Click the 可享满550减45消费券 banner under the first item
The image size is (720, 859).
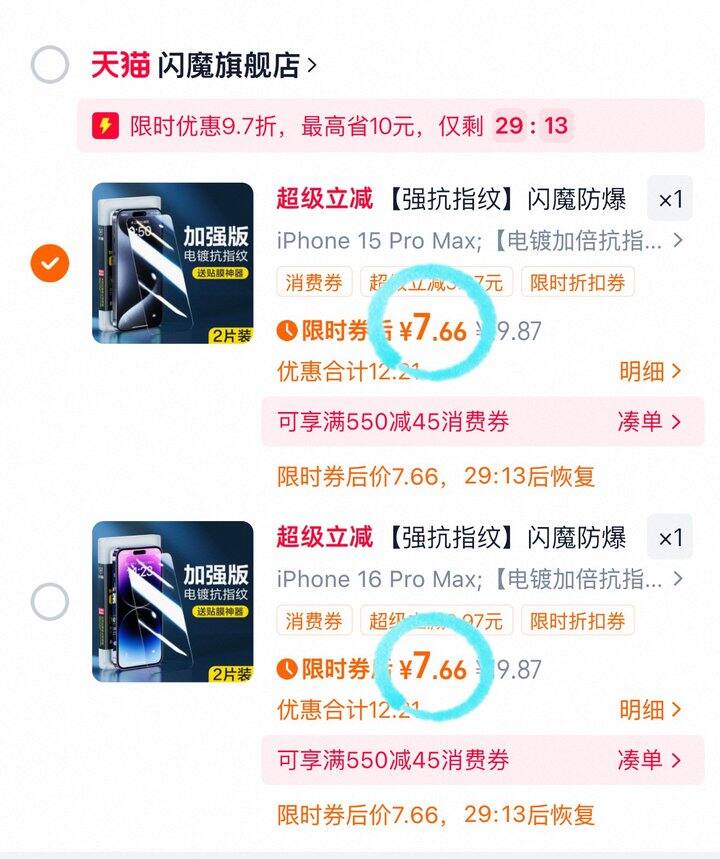click(x=400, y=423)
